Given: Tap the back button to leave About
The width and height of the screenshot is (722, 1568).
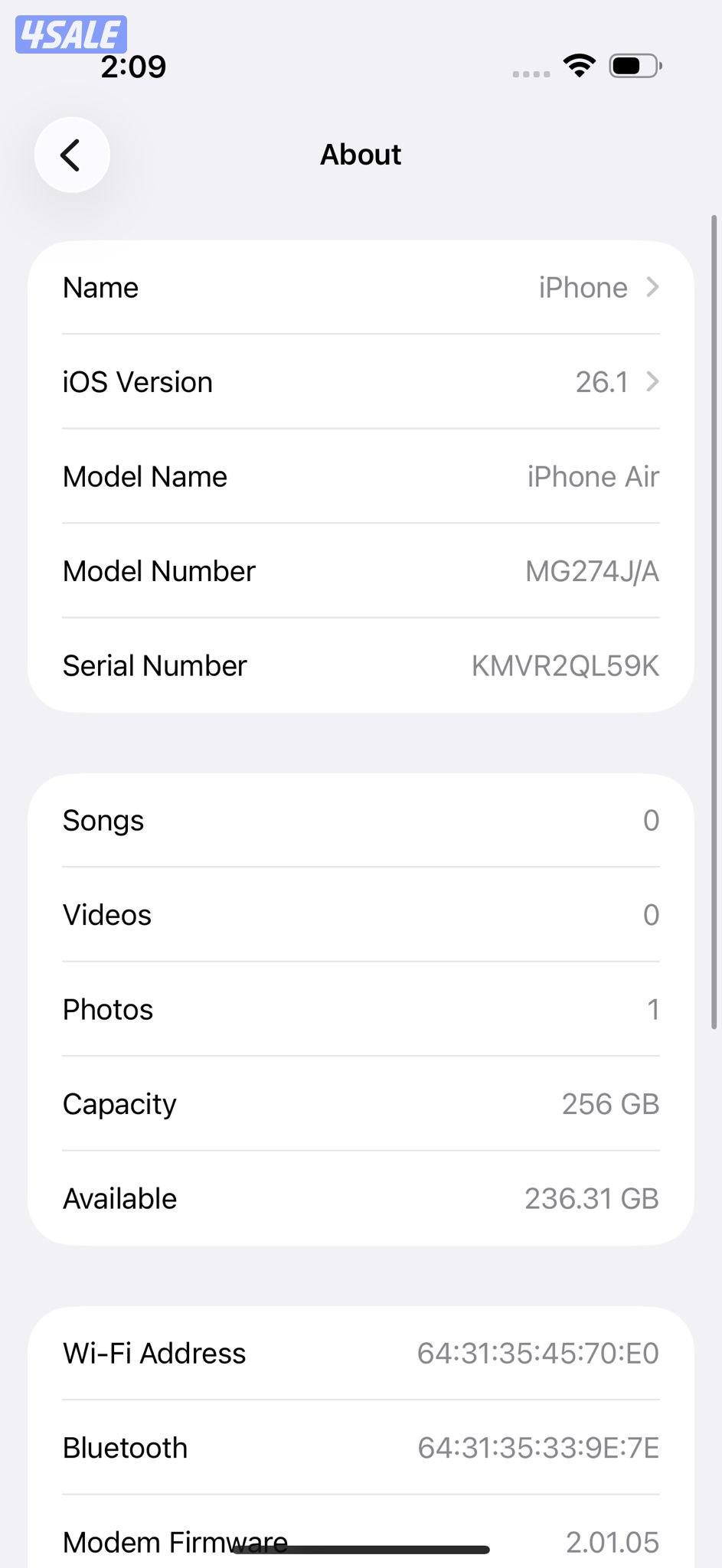Looking at the screenshot, I should (x=71, y=154).
